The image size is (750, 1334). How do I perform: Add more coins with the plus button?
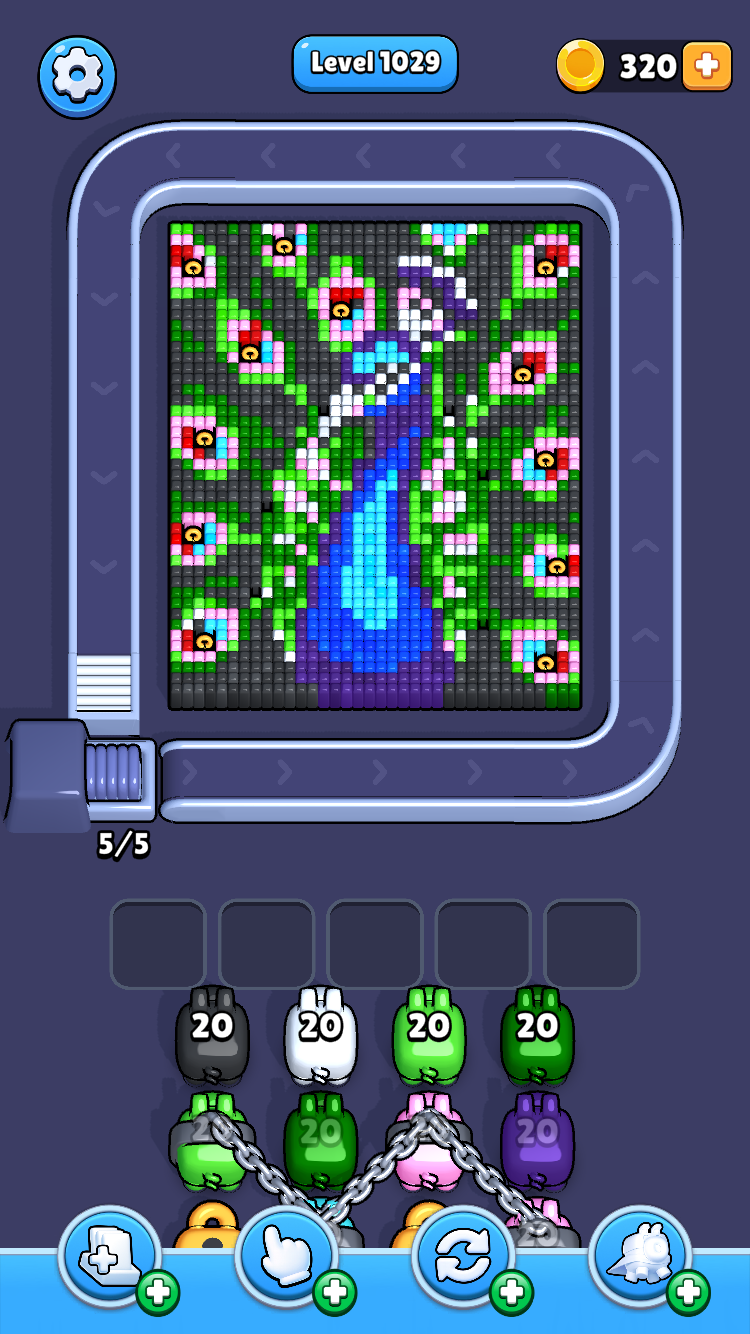[x=706, y=67]
